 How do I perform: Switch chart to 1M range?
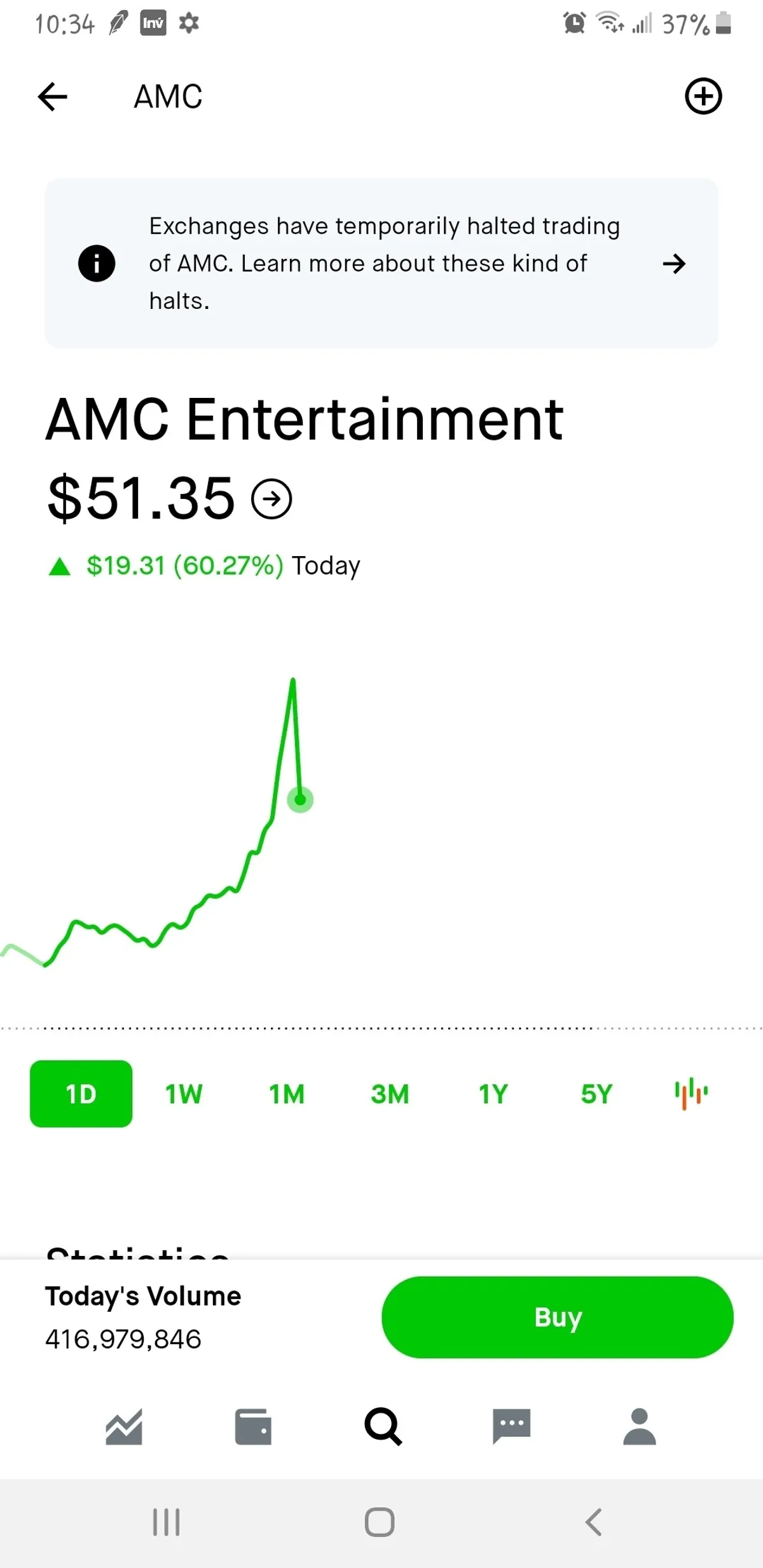[287, 1094]
